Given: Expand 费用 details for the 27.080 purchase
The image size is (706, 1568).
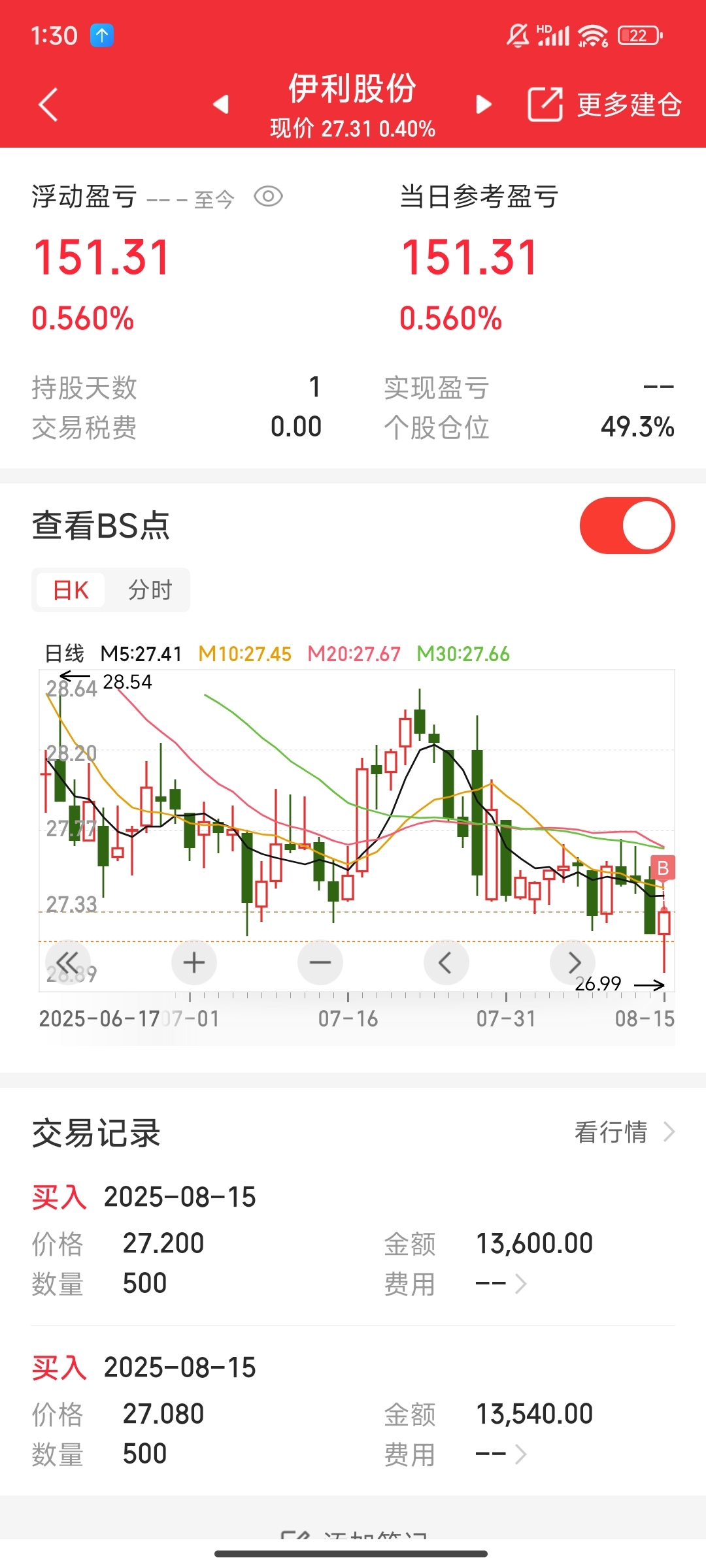Looking at the screenshot, I should 501,1454.
